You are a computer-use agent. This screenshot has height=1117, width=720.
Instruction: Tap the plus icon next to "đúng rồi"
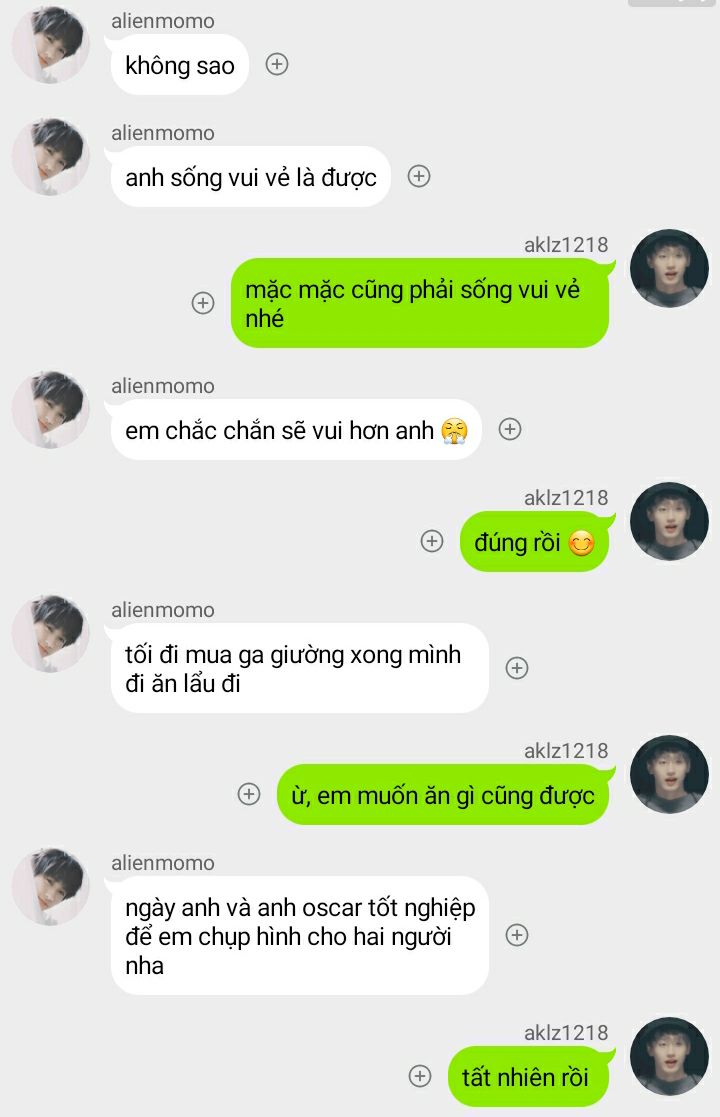coord(432,541)
